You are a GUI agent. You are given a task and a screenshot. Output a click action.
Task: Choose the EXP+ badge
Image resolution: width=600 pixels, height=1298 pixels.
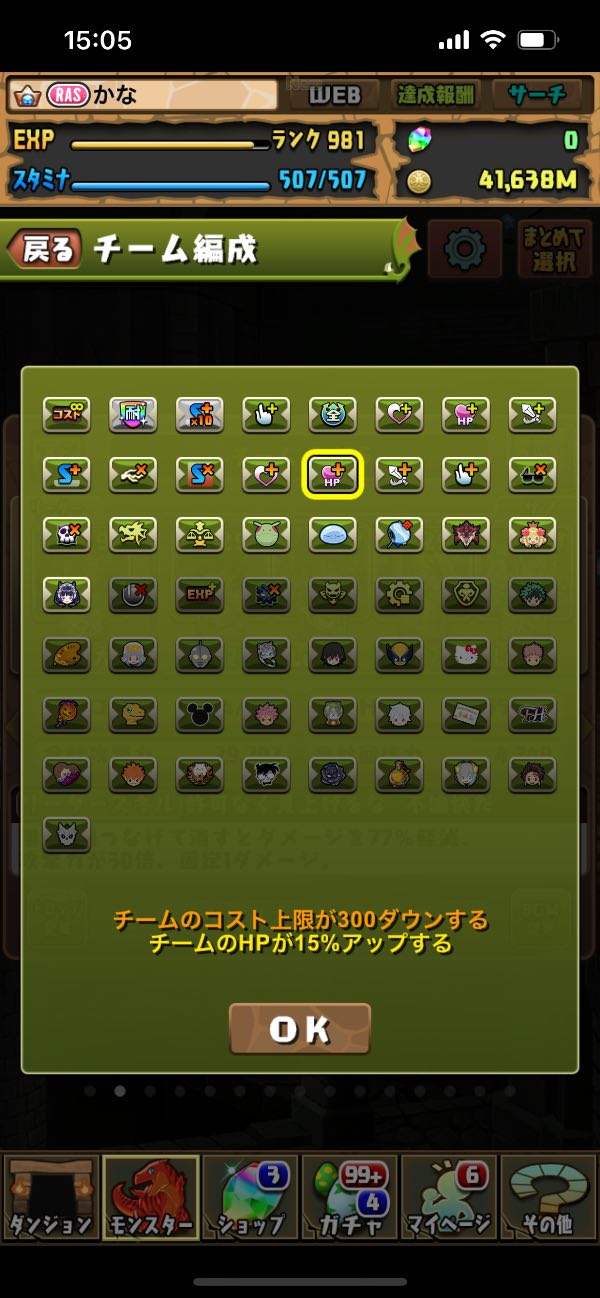coord(200,594)
